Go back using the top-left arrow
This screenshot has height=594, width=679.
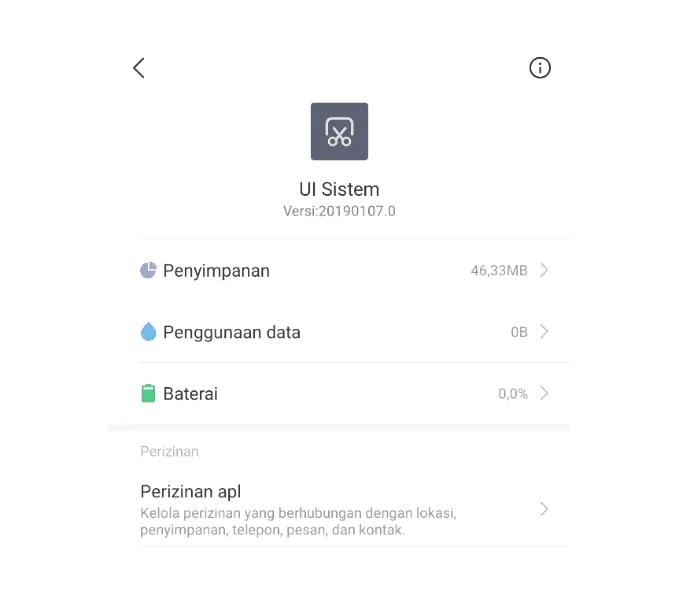pyautogui.click(x=139, y=68)
